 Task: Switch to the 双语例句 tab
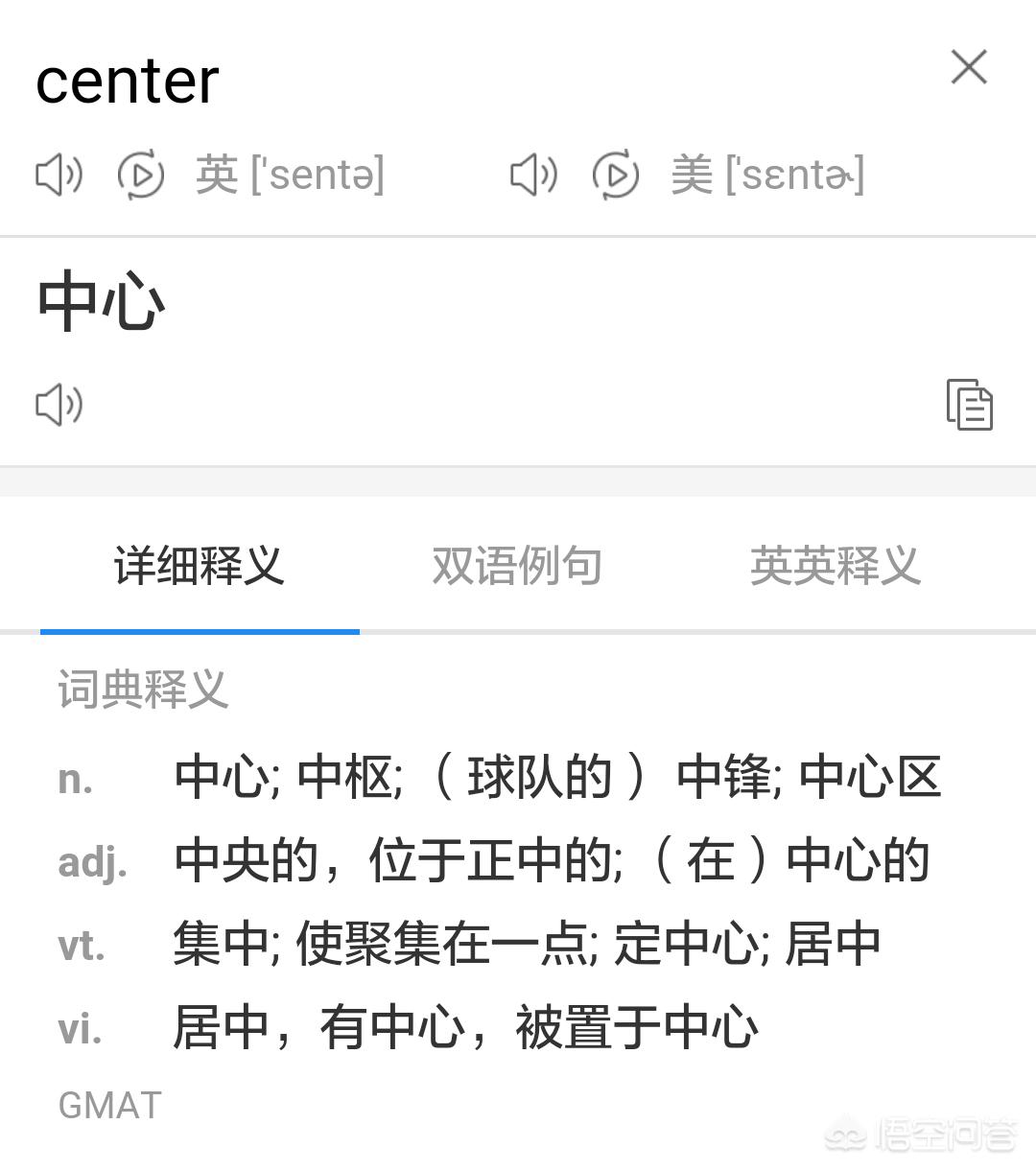click(x=518, y=567)
